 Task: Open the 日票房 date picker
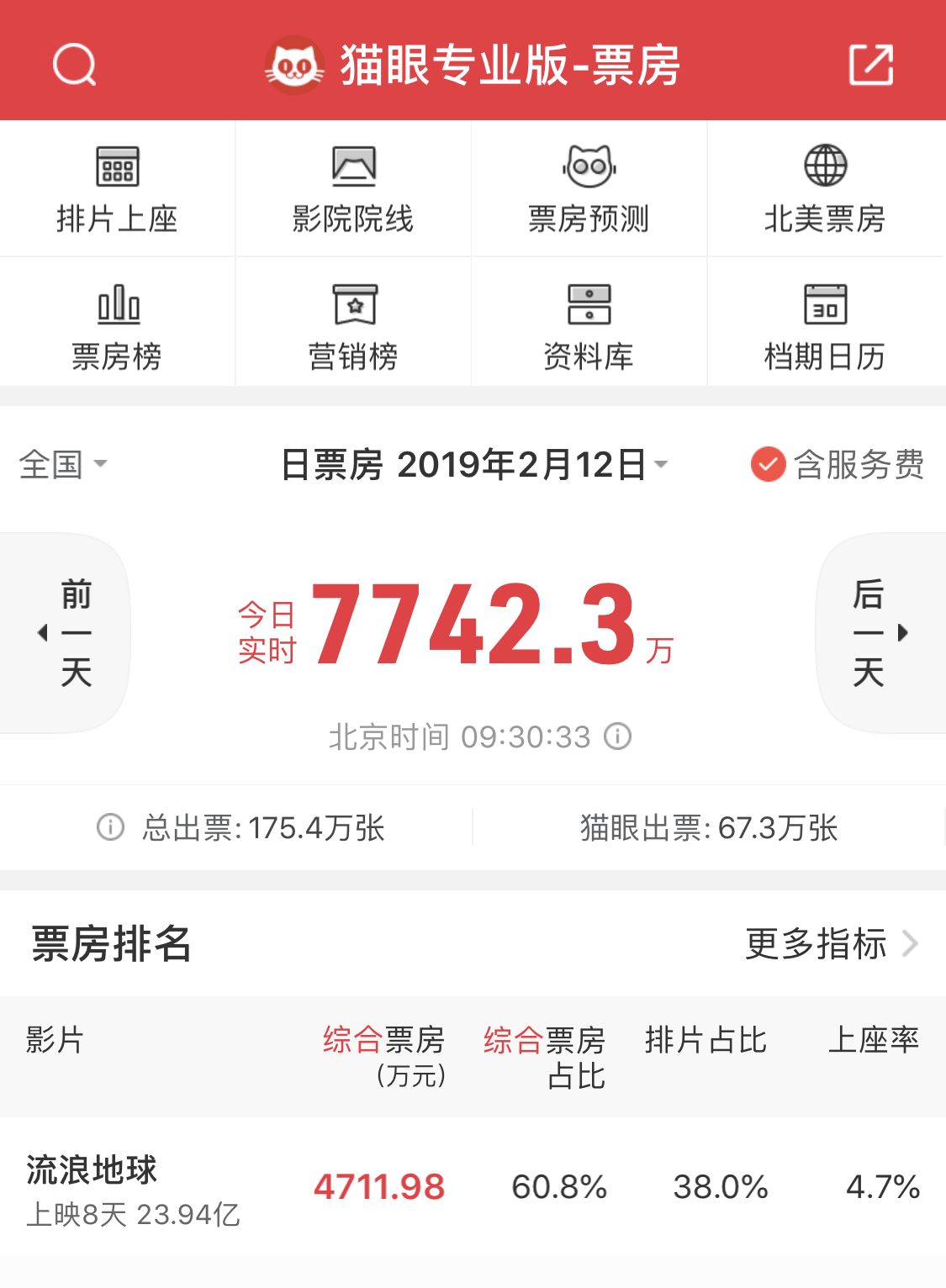click(x=474, y=464)
